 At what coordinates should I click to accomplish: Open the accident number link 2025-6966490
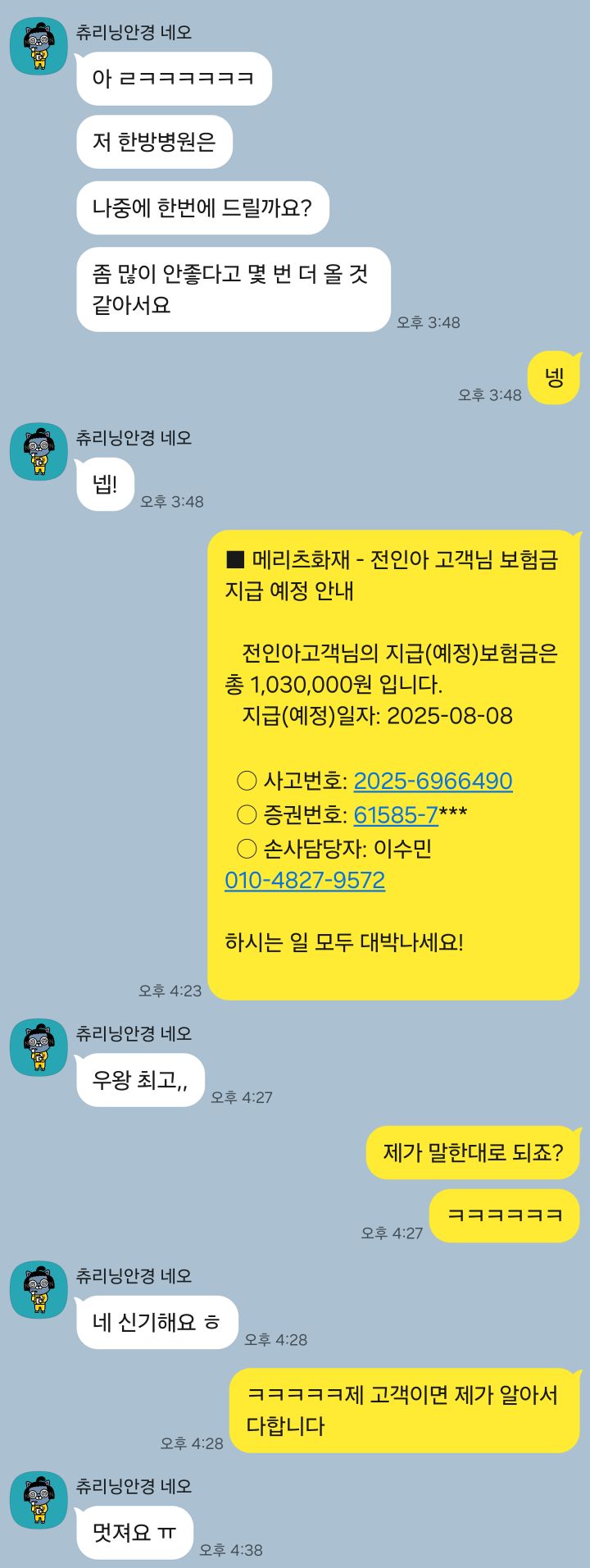point(433,781)
